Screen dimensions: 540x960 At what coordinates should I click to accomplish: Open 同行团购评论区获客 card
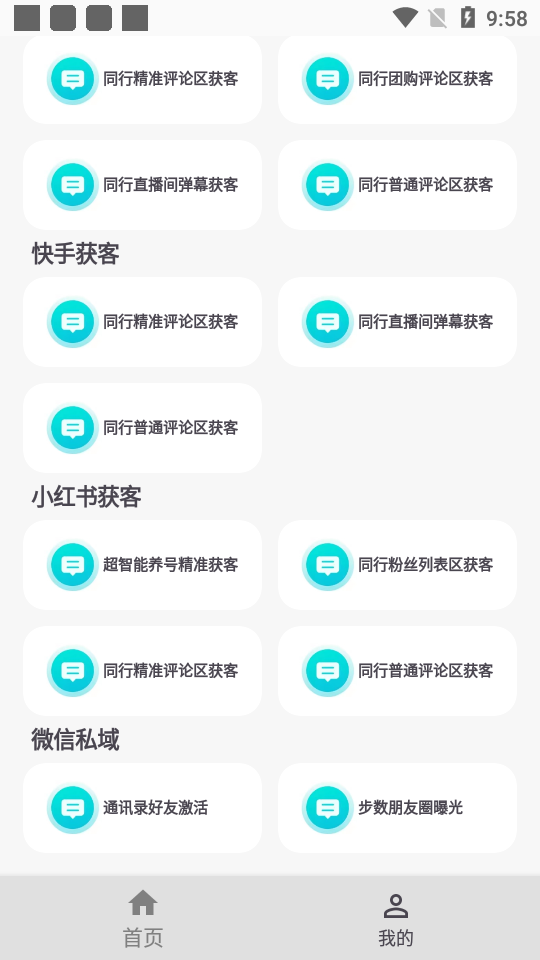click(x=397, y=79)
